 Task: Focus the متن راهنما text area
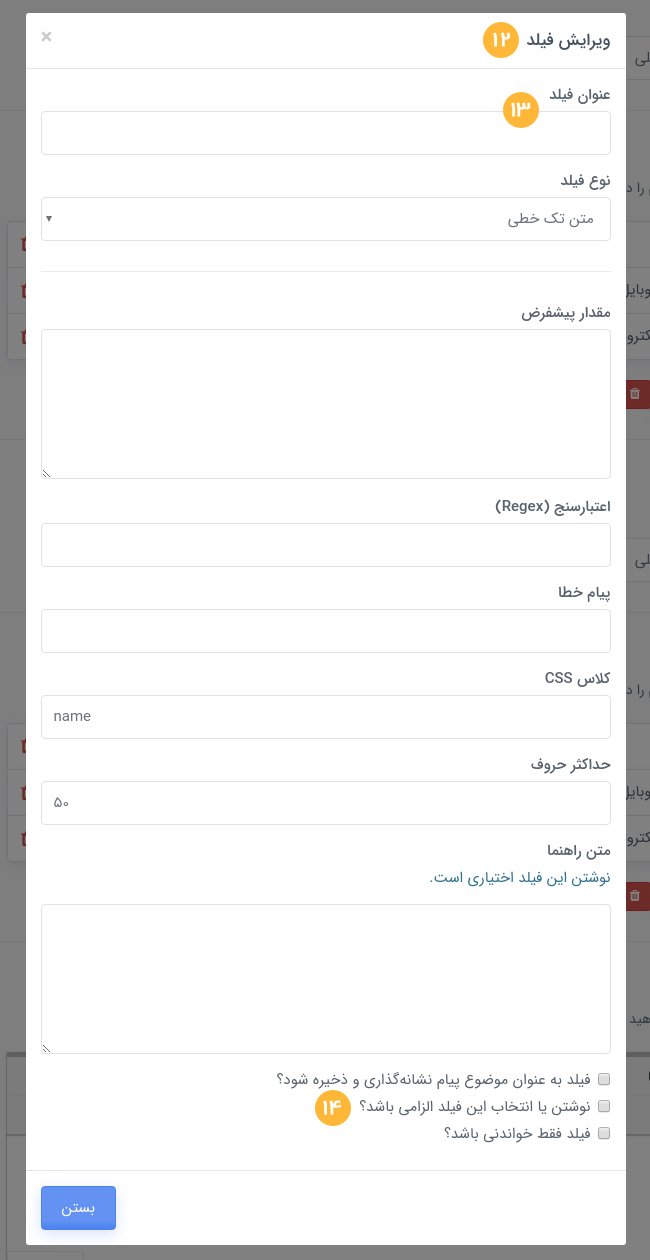coord(325,979)
